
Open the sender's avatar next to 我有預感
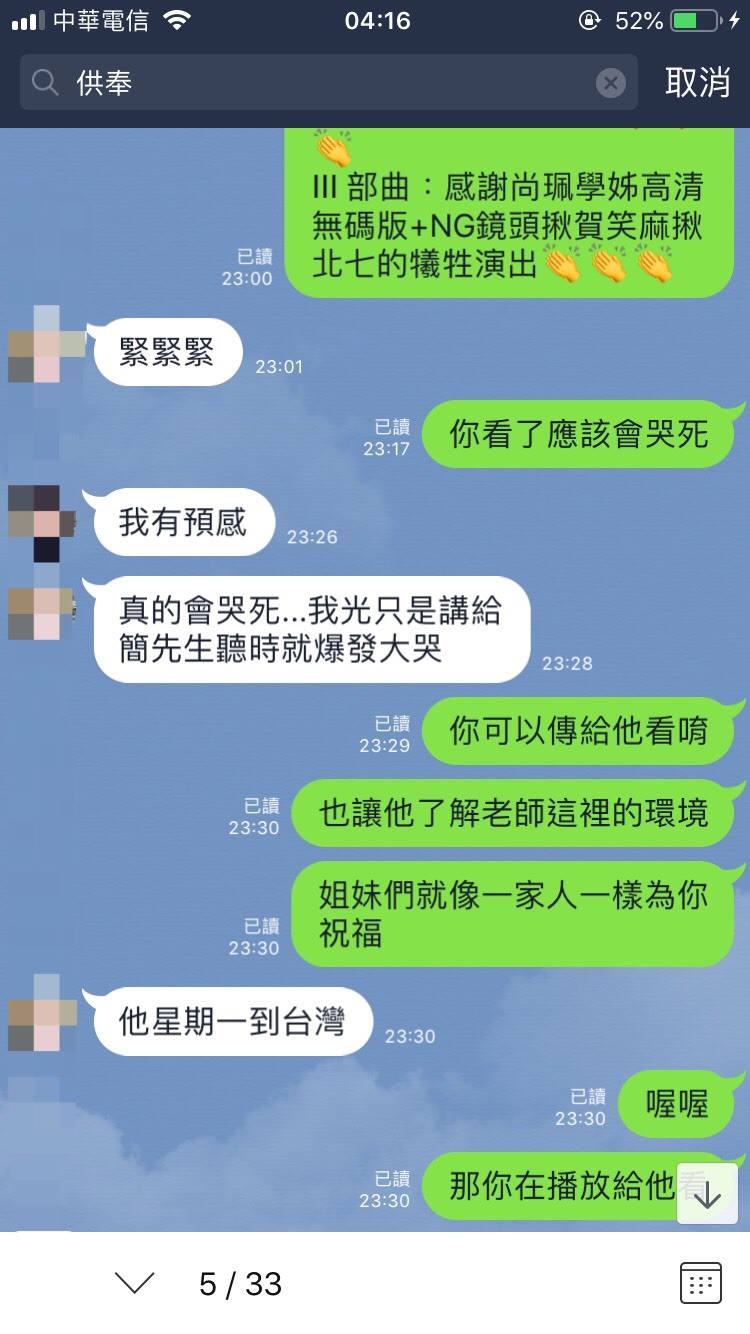(42, 523)
